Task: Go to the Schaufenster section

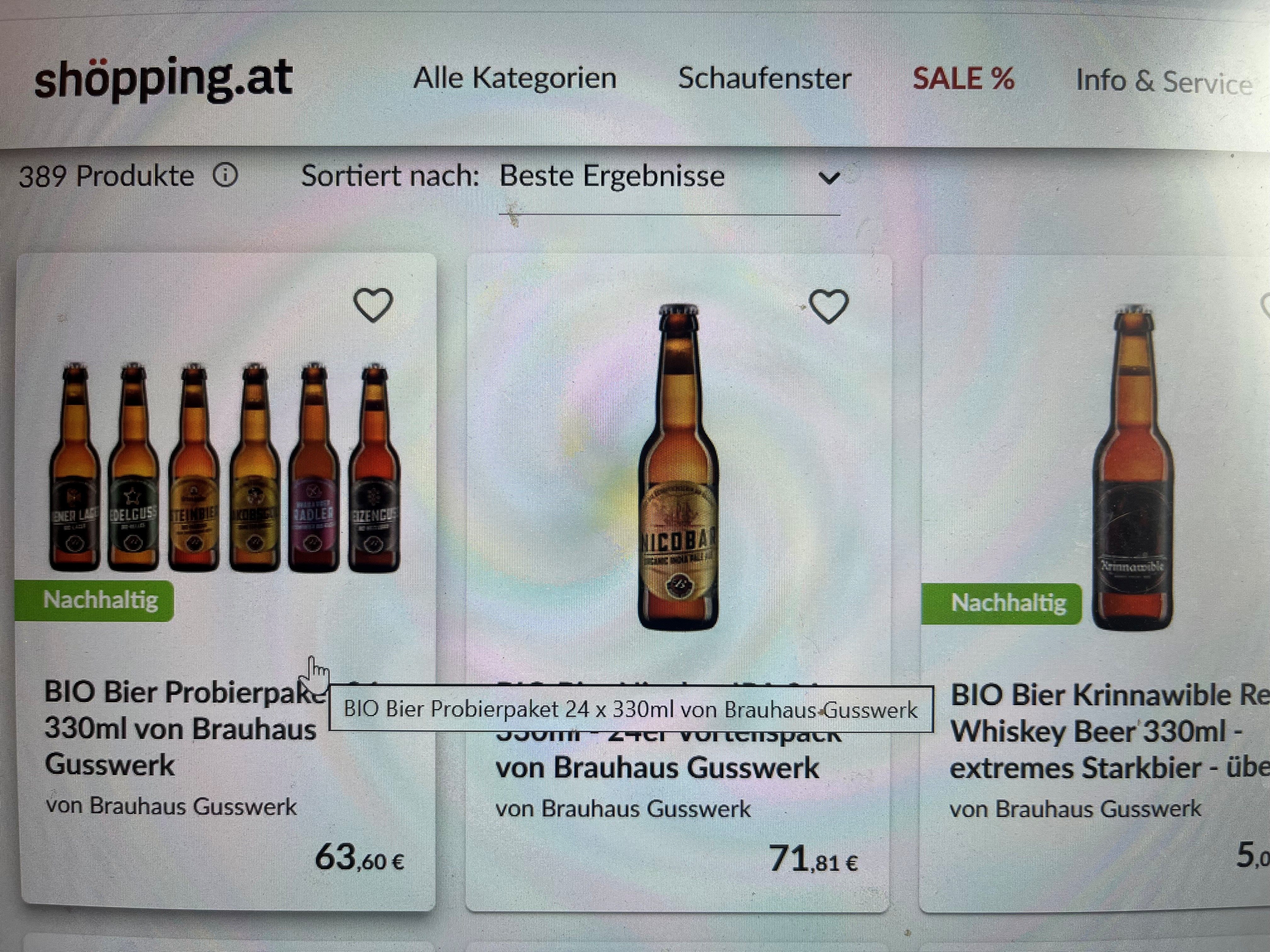Action: (764, 79)
